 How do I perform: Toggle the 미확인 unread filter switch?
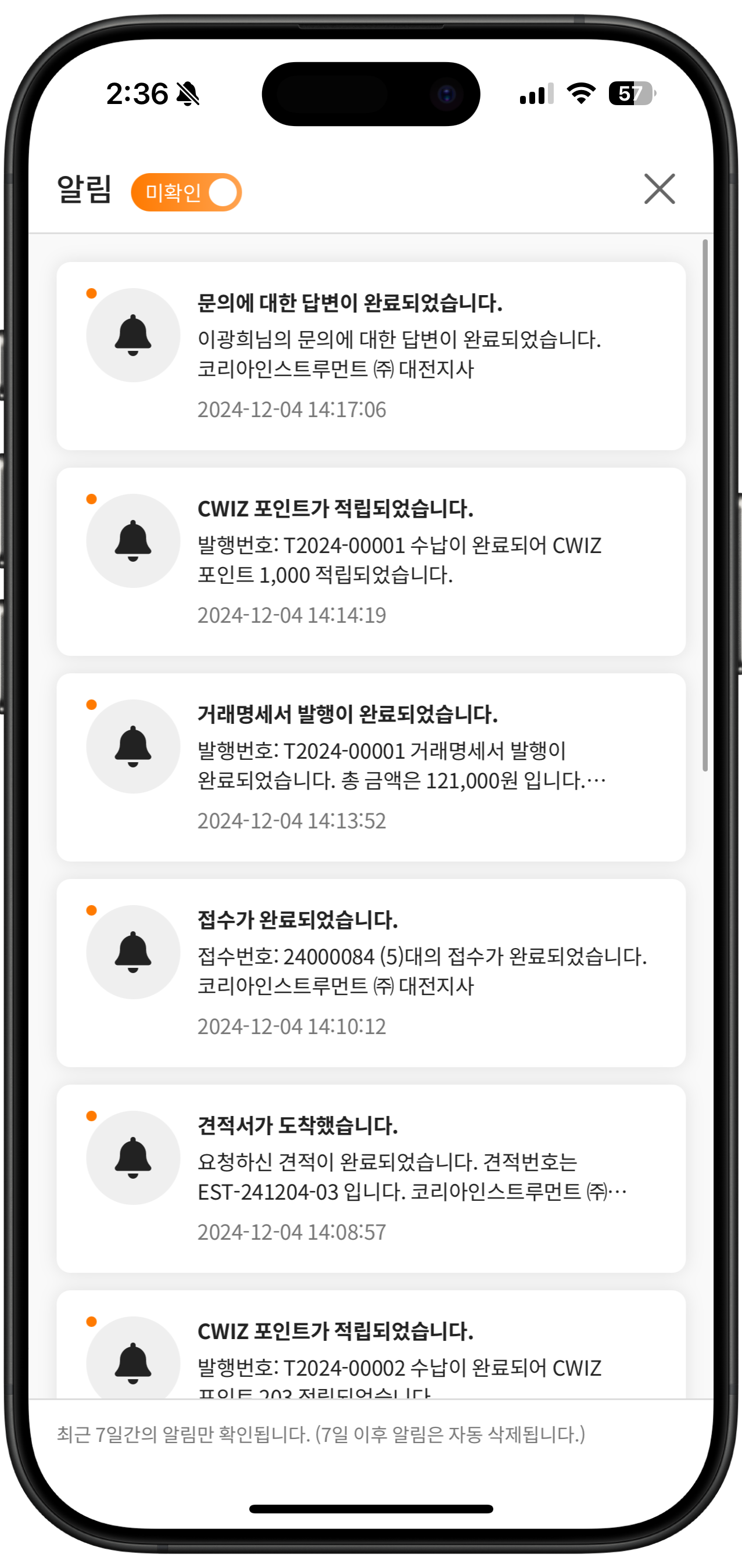click(x=187, y=192)
